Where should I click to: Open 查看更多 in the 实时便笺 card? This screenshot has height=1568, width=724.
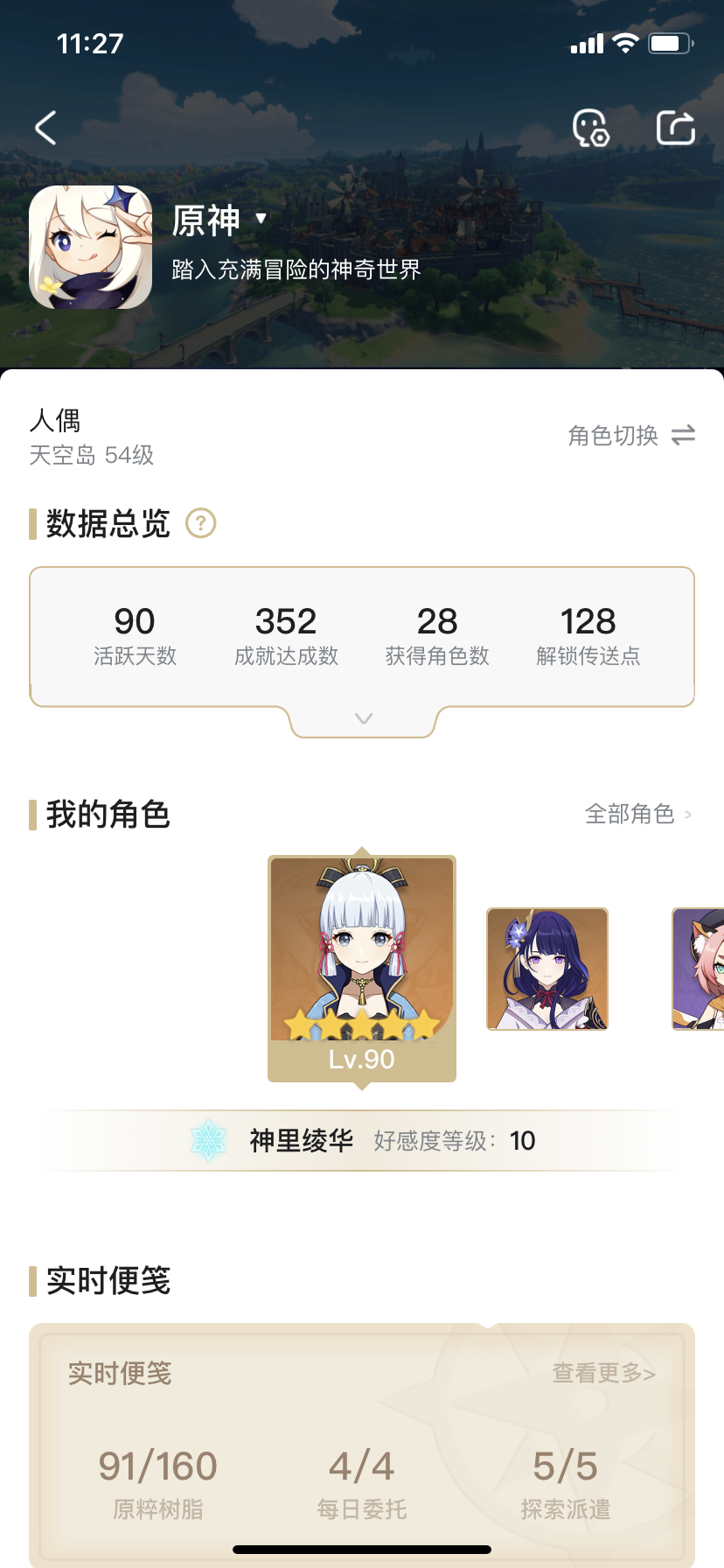pyautogui.click(x=603, y=1374)
